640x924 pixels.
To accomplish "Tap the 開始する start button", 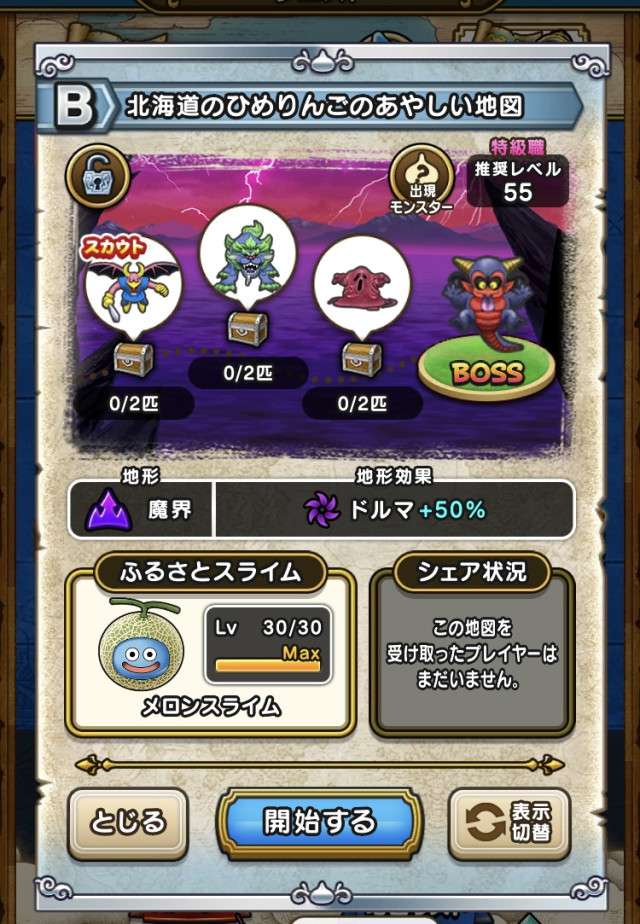I will [320, 822].
